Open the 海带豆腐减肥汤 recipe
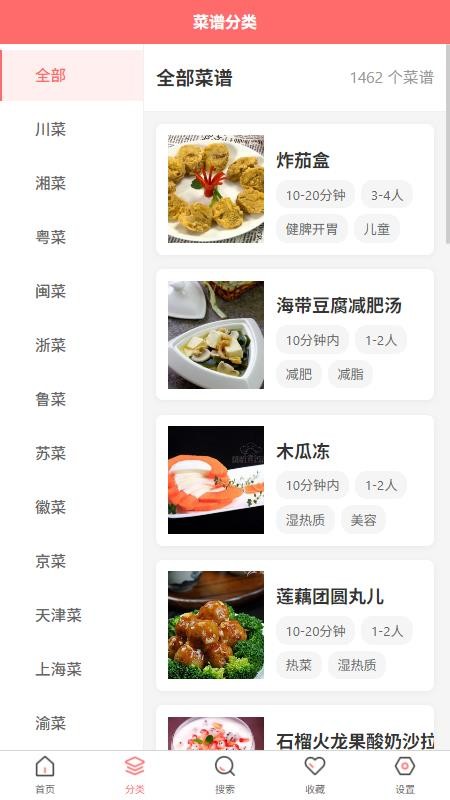The width and height of the screenshot is (450, 800). tap(295, 335)
